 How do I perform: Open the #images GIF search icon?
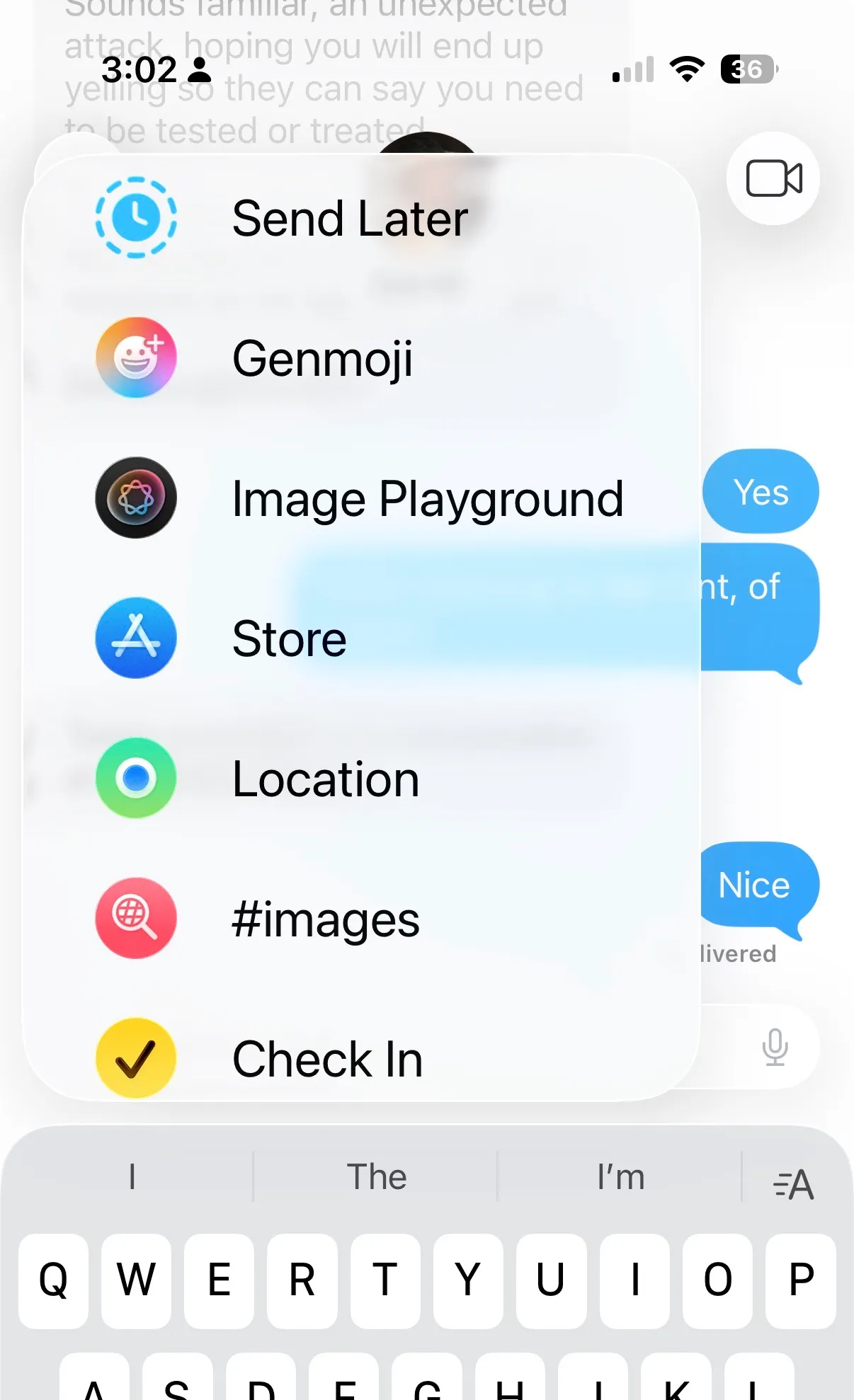click(135, 918)
